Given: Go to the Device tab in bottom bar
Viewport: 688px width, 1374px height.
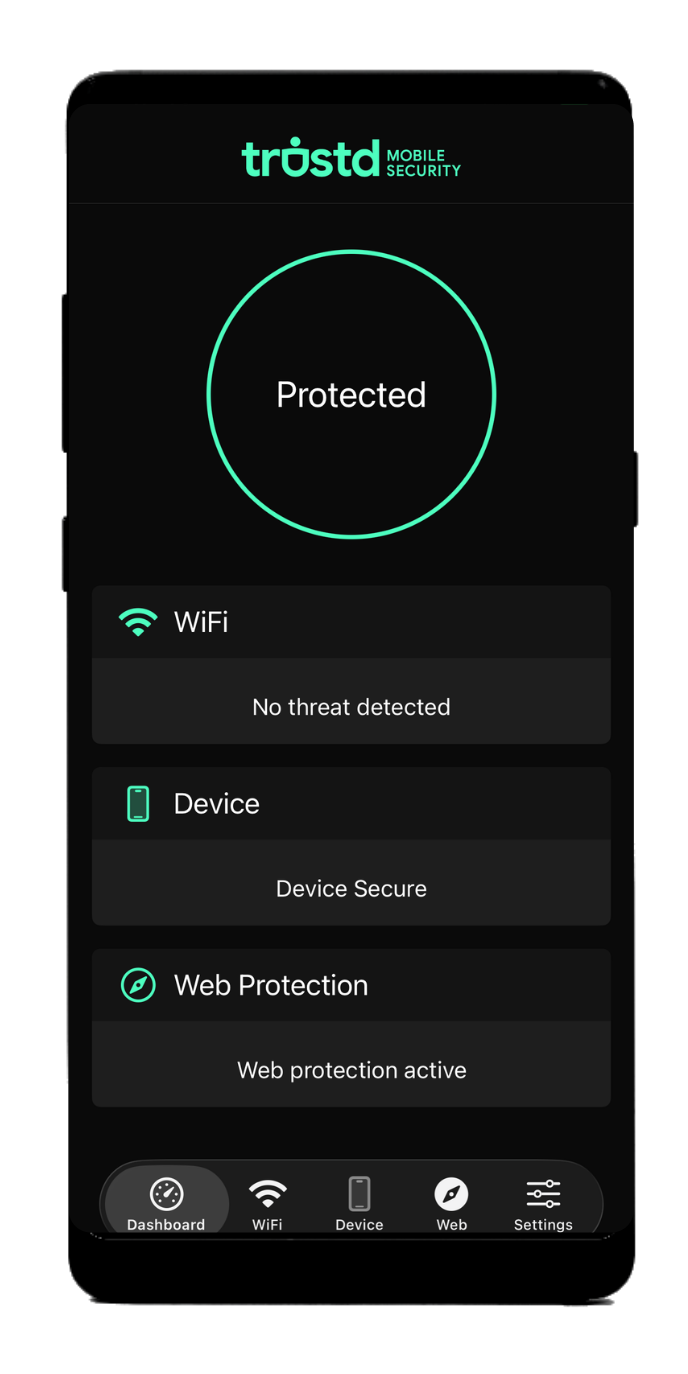Looking at the screenshot, I should click(359, 1202).
